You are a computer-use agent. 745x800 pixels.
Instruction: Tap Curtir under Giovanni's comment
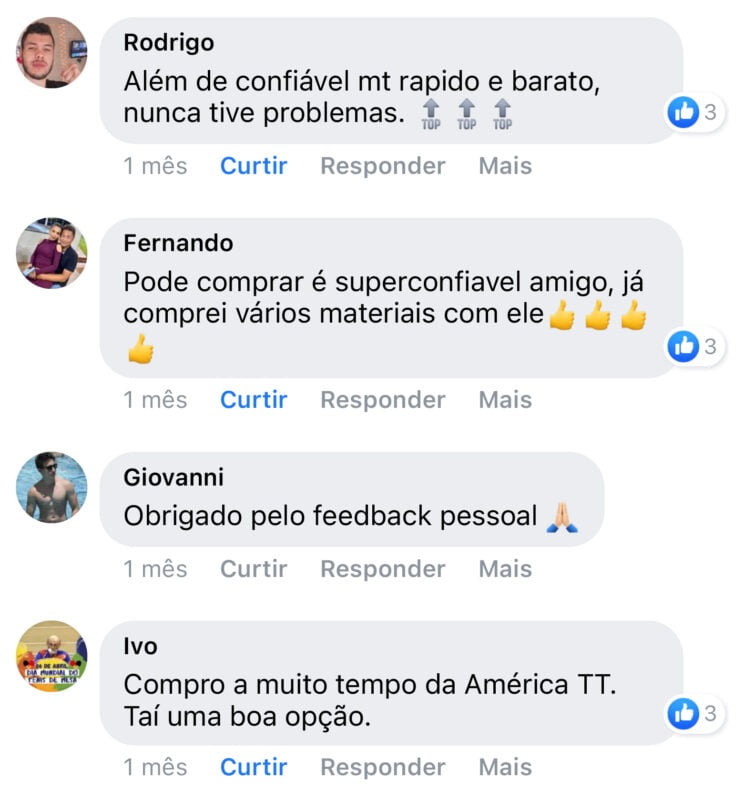click(x=253, y=569)
